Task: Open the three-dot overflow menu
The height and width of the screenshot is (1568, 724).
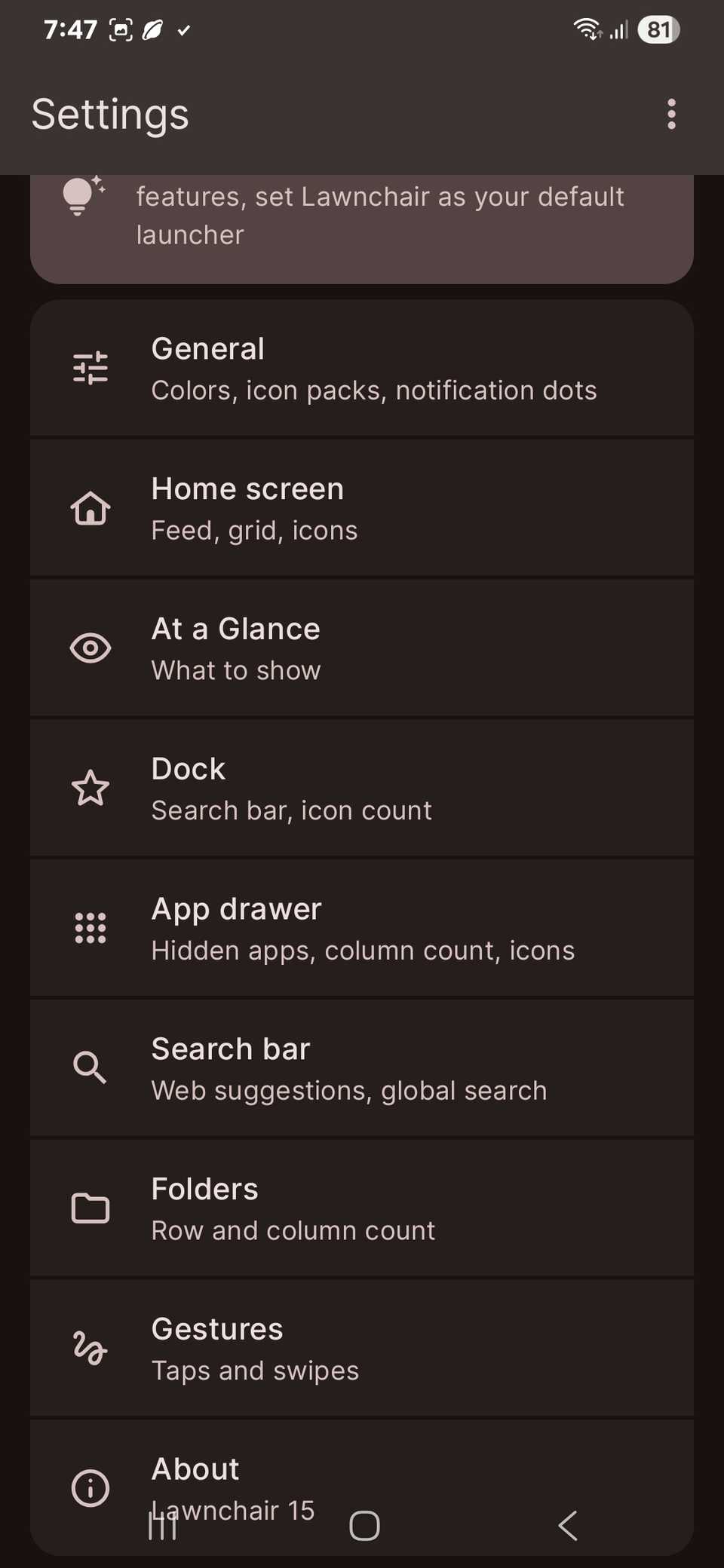Action: 671,115
